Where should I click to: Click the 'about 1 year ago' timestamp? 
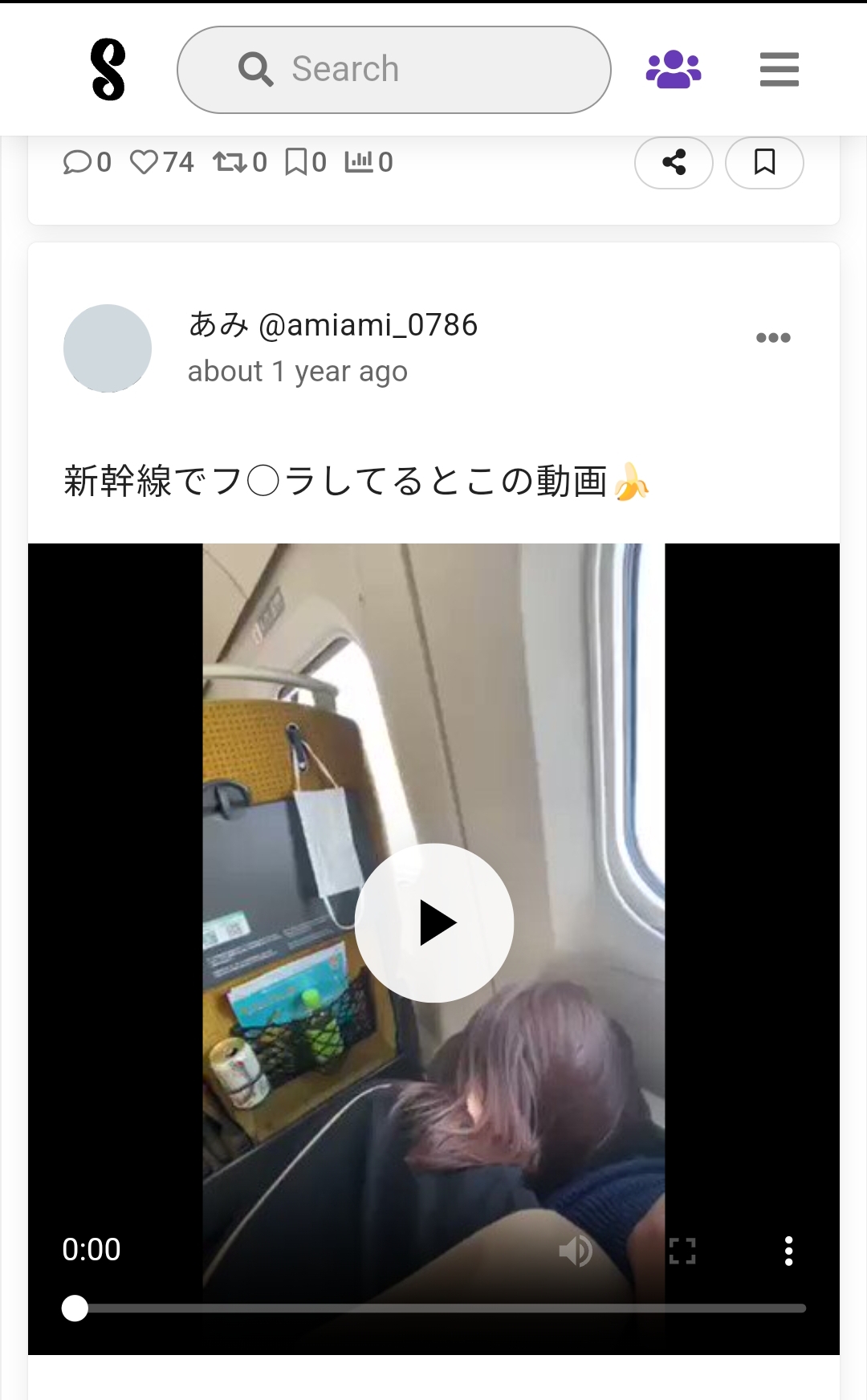point(297,371)
